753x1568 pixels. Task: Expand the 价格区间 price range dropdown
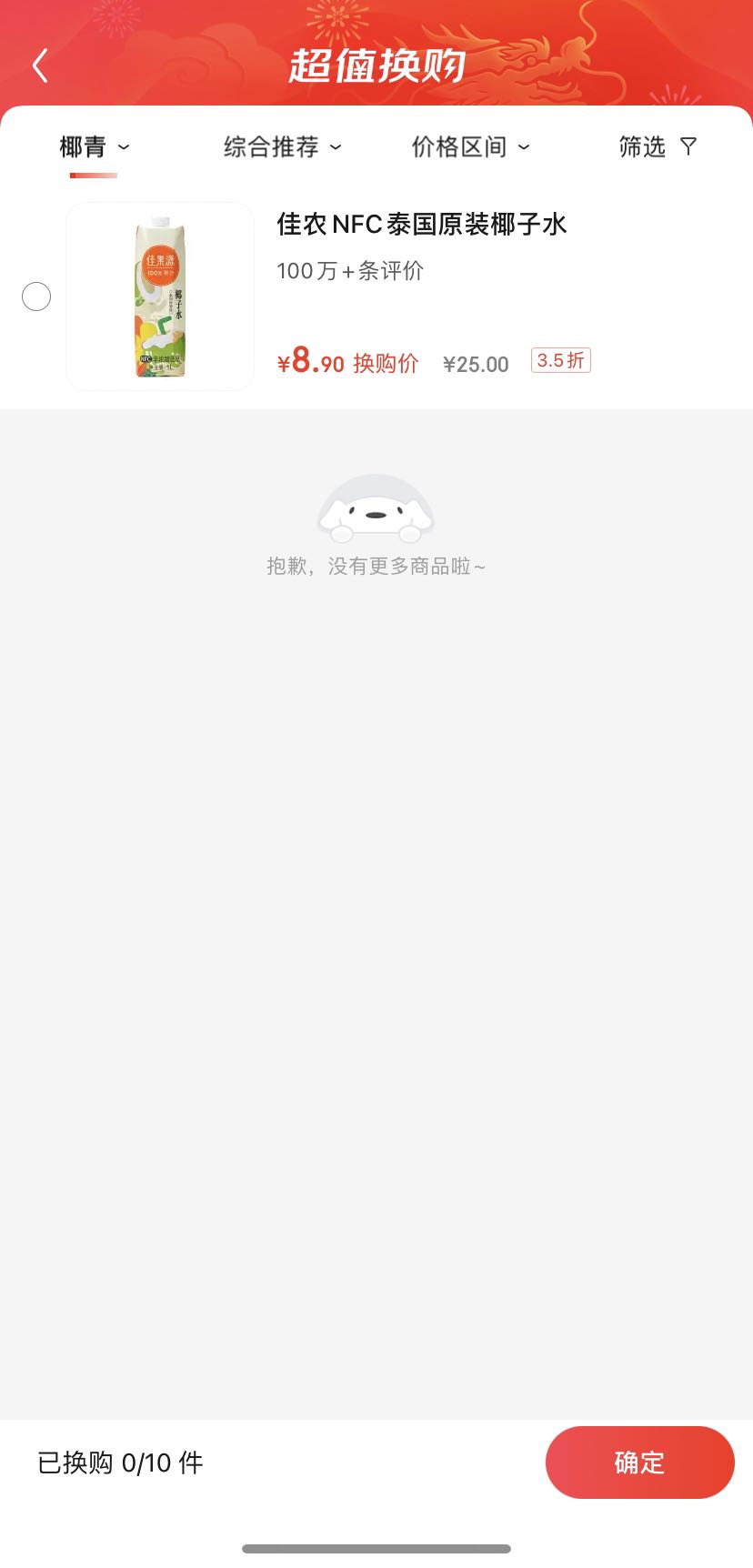point(470,146)
